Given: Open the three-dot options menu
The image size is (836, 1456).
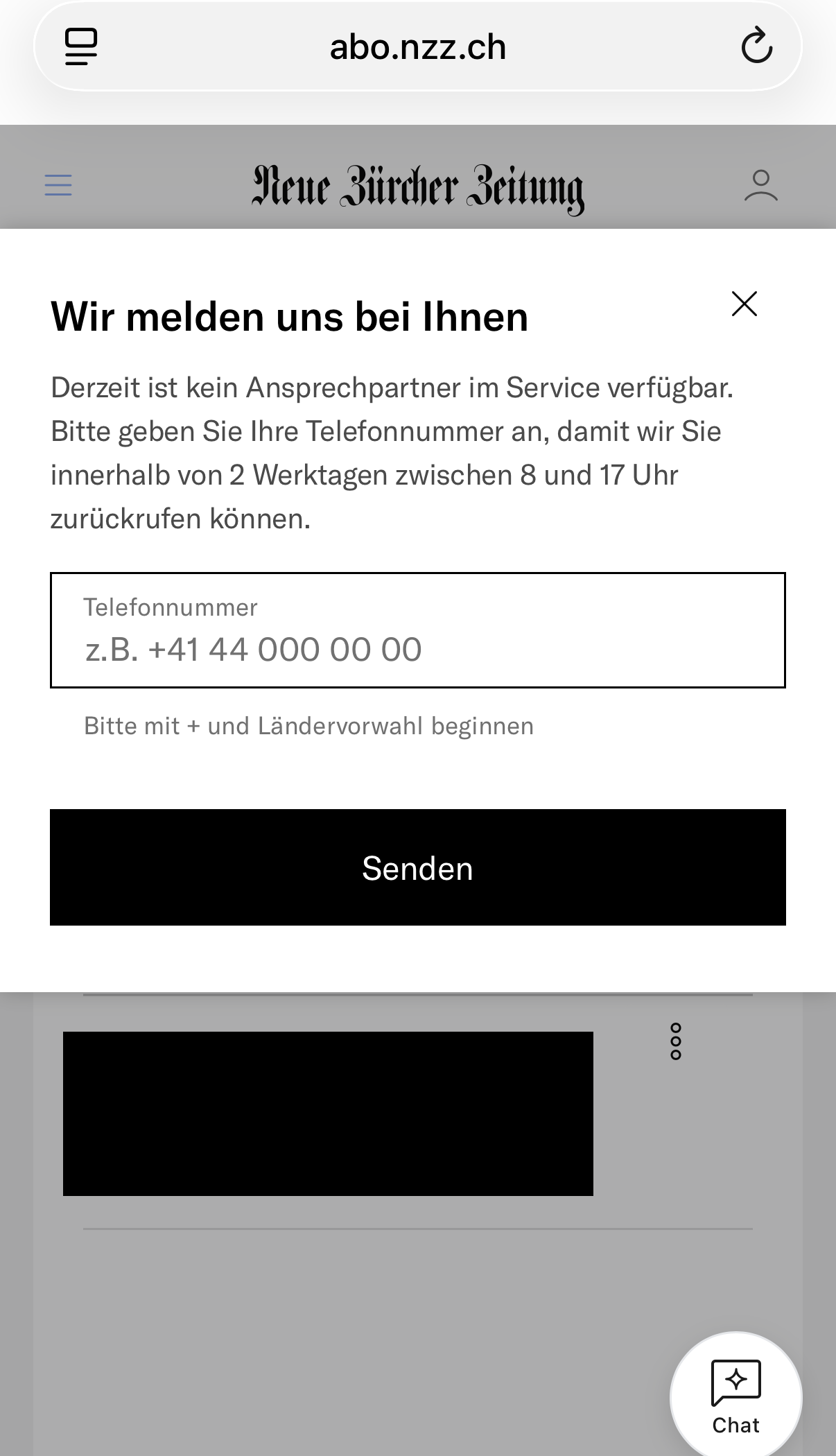Looking at the screenshot, I should pyautogui.click(x=675, y=1041).
